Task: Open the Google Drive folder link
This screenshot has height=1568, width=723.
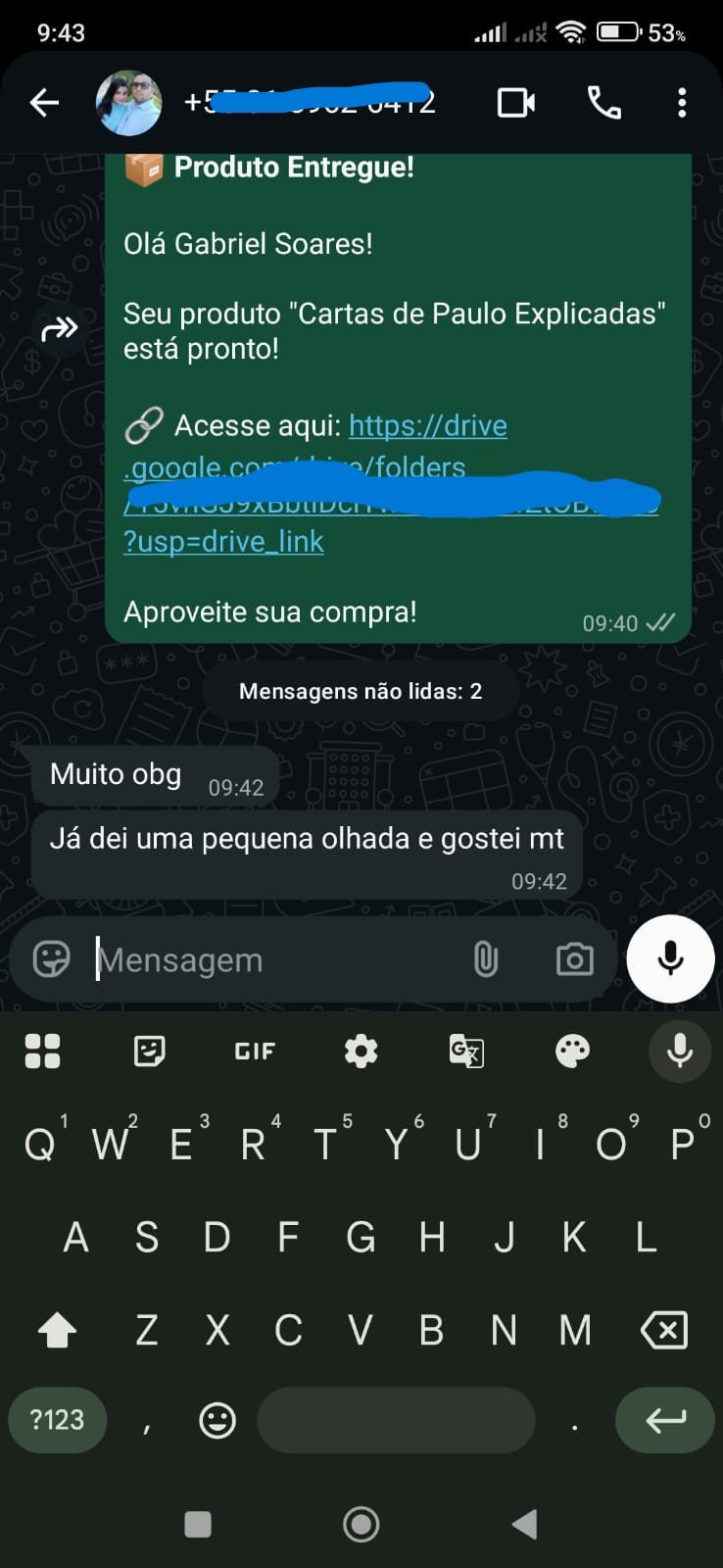Action: pos(427,426)
